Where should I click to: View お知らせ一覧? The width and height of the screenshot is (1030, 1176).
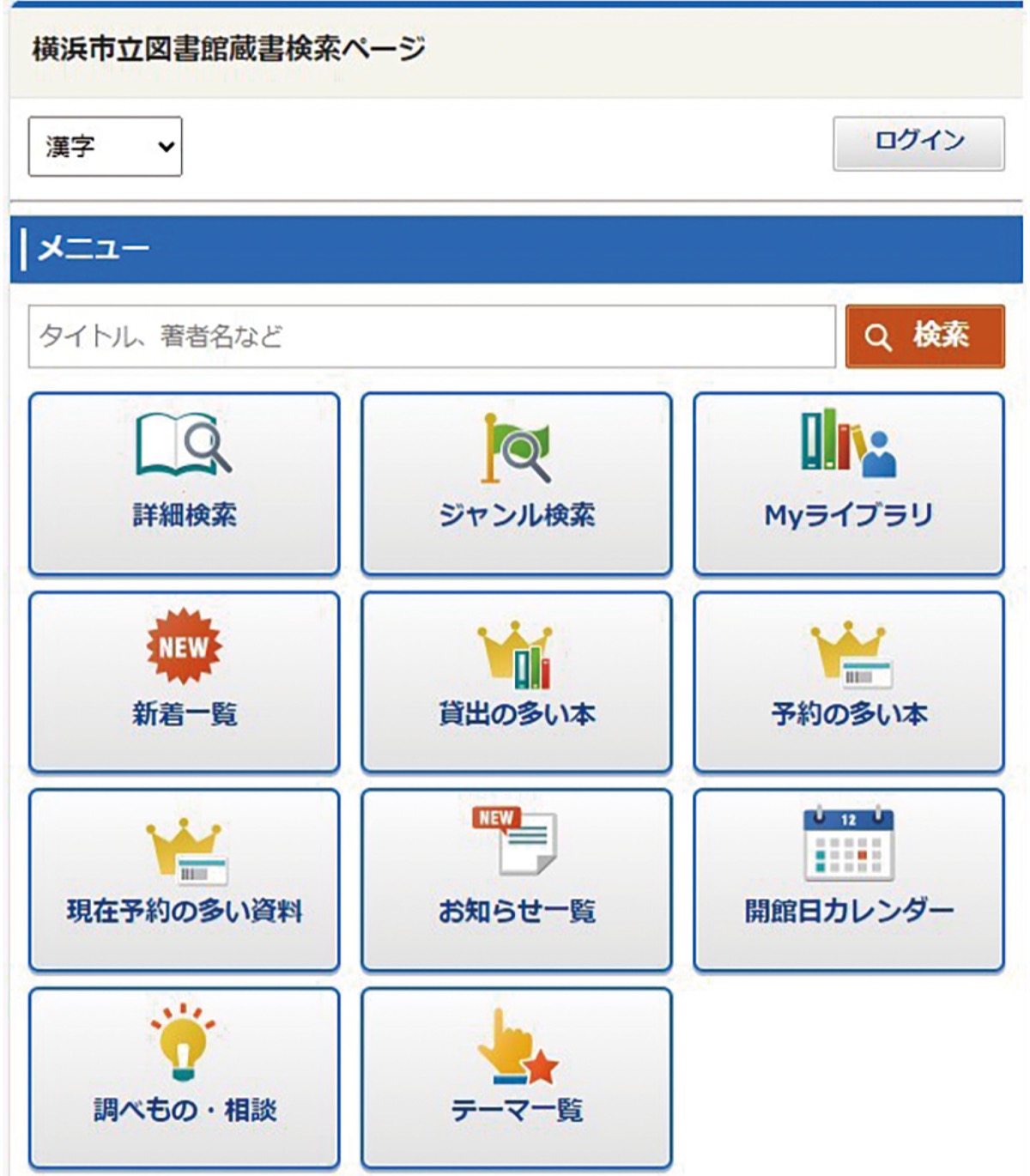[516, 880]
